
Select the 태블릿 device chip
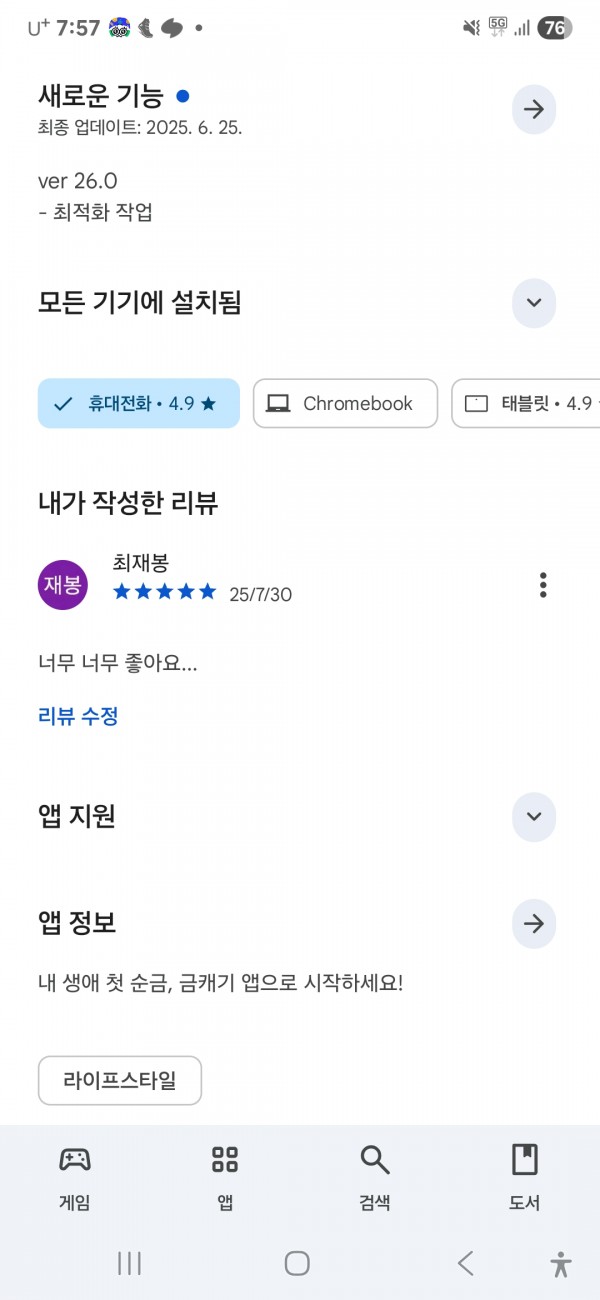pyautogui.click(x=526, y=403)
